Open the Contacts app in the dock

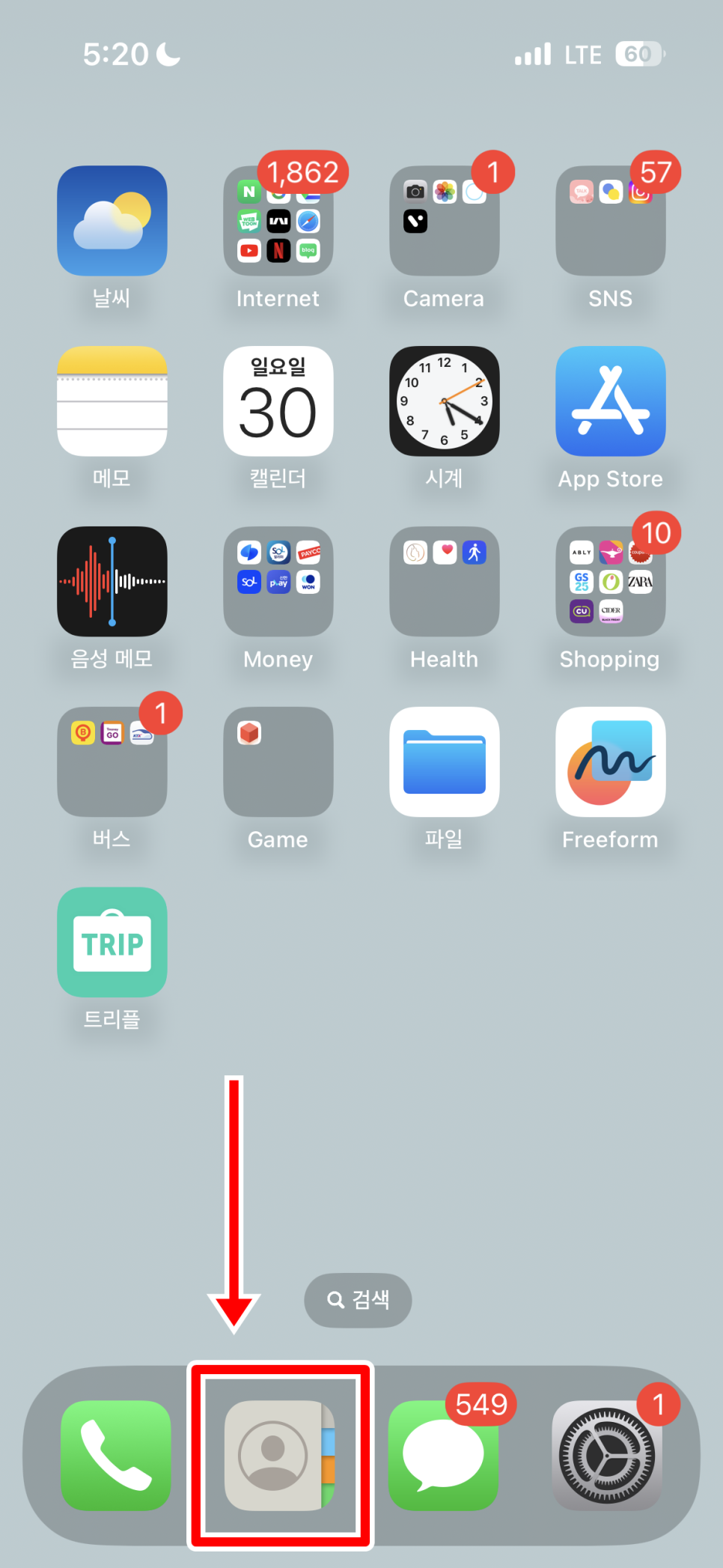coord(280,1455)
